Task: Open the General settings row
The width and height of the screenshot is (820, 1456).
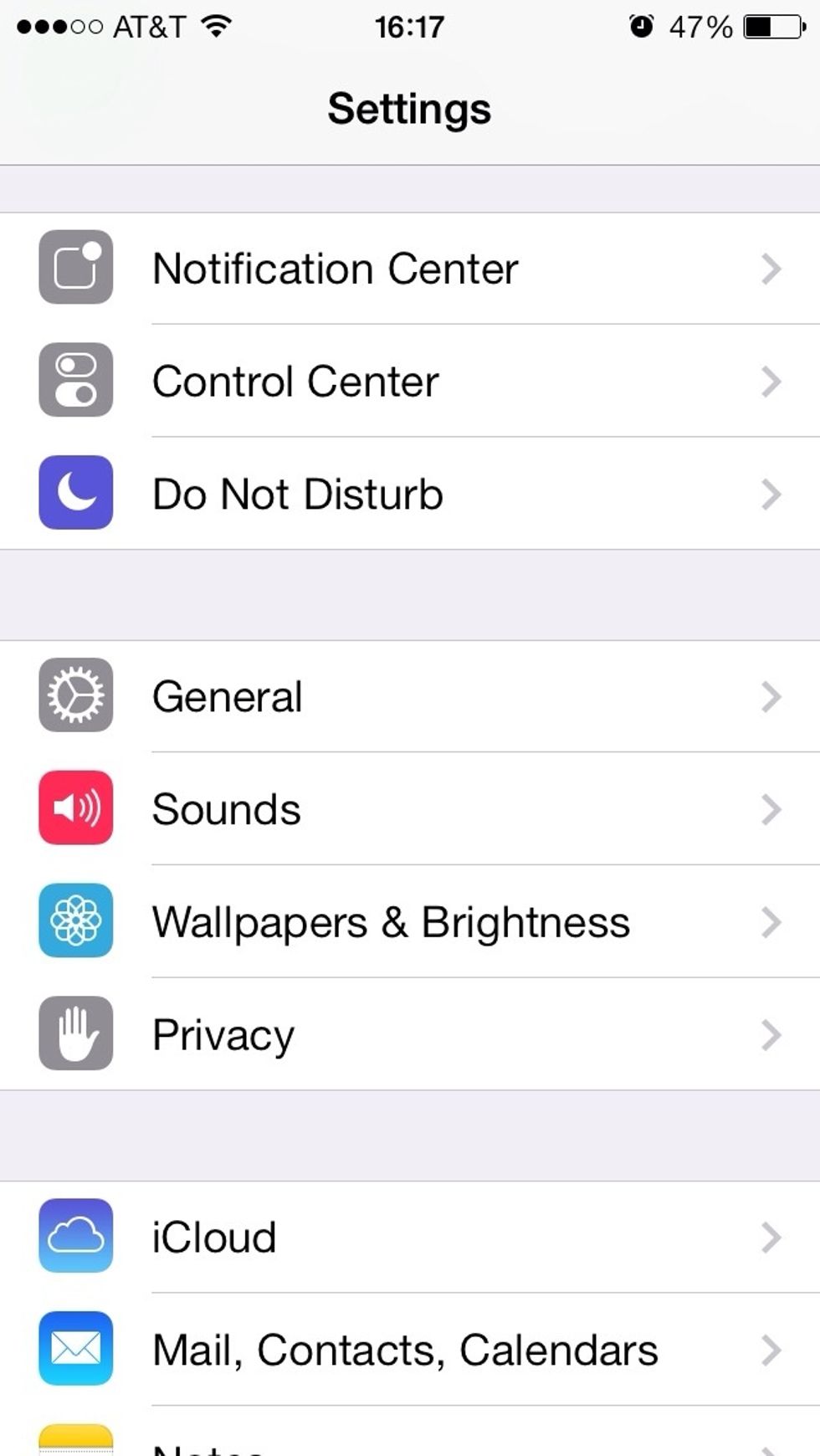Action: pos(410,696)
